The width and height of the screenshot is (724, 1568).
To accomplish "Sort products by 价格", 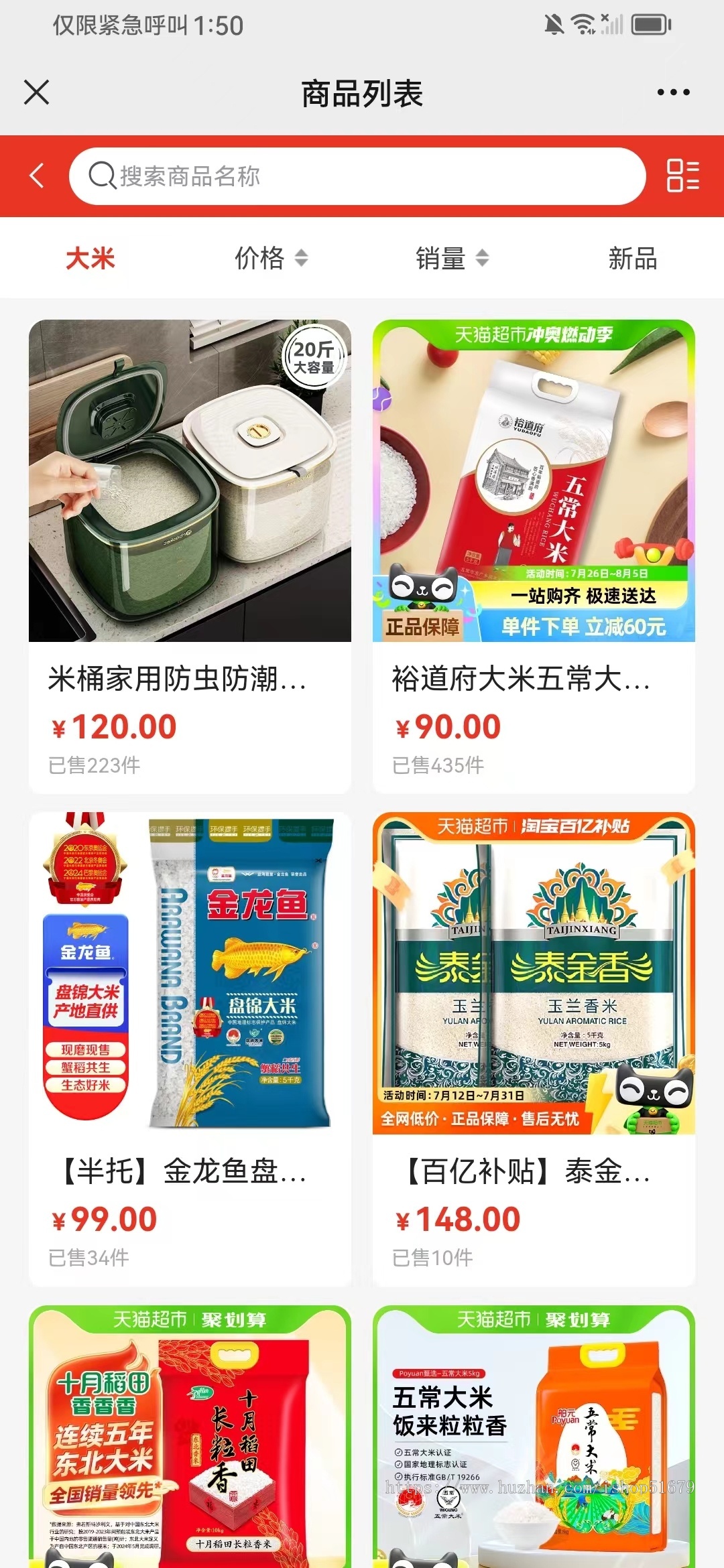I will tap(271, 258).
